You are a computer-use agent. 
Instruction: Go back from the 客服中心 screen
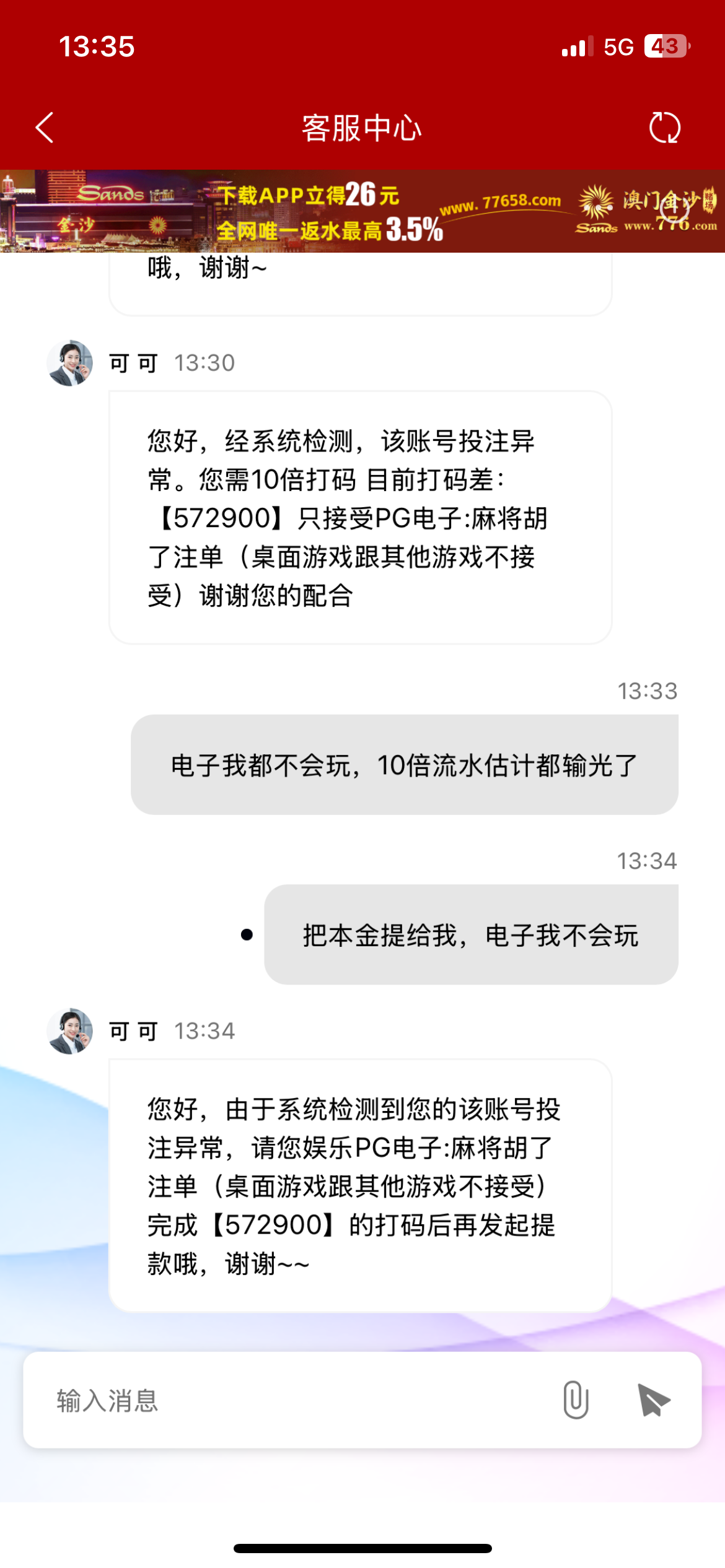click(45, 128)
